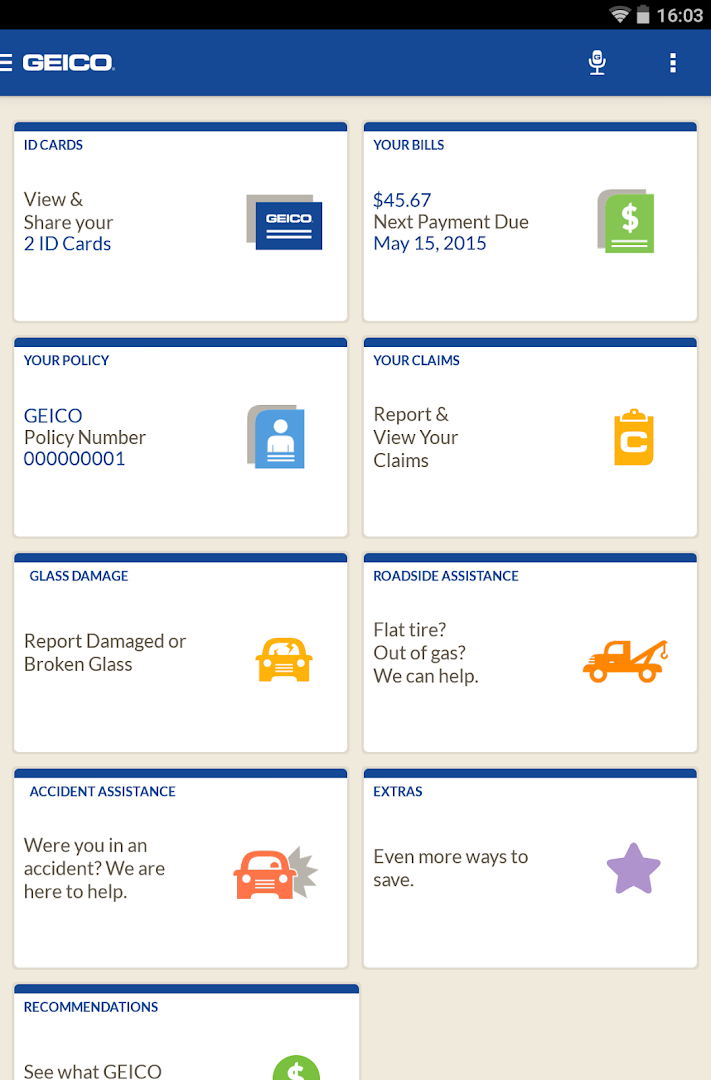Open the navigation drawer menu
The image size is (711, 1080).
coord(7,63)
